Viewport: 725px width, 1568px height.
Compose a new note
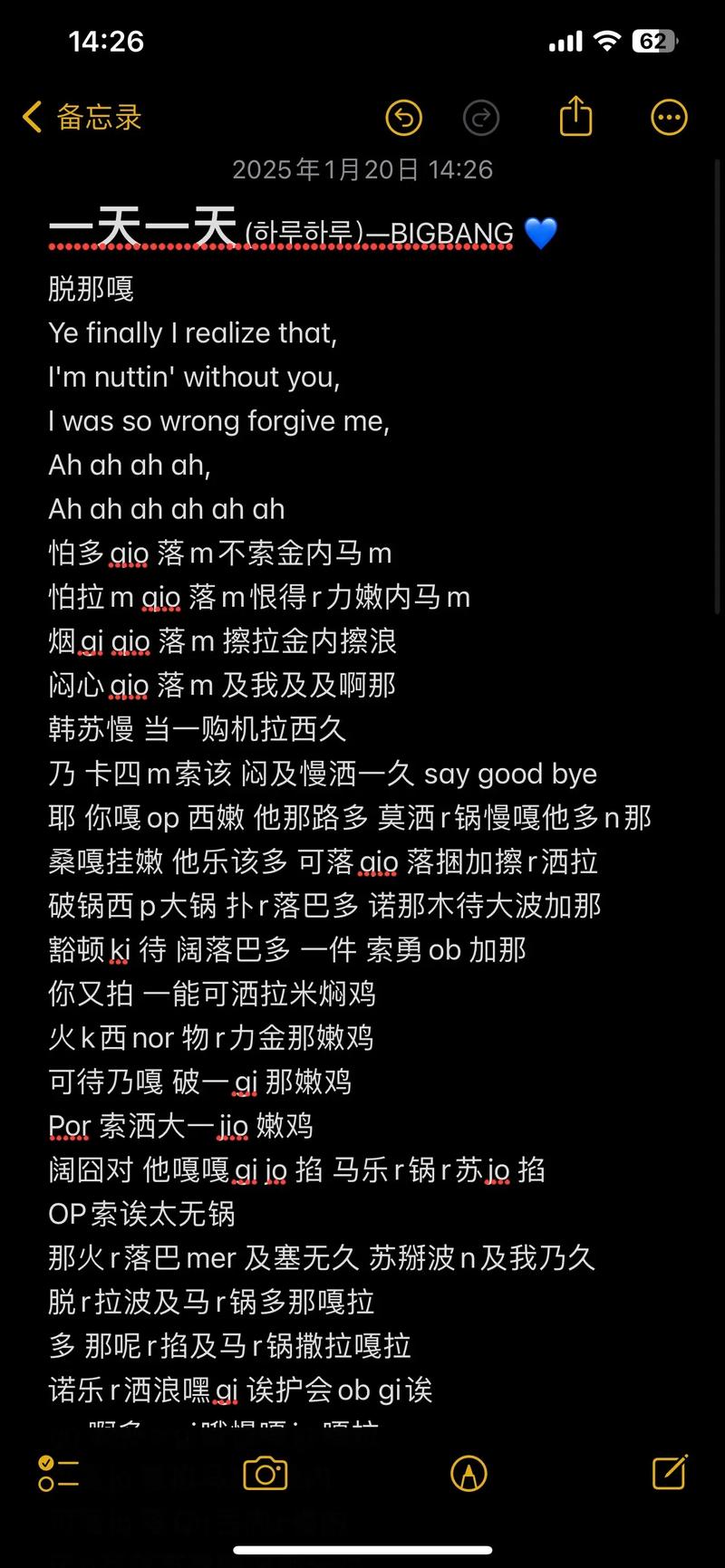pyautogui.click(x=670, y=1473)
